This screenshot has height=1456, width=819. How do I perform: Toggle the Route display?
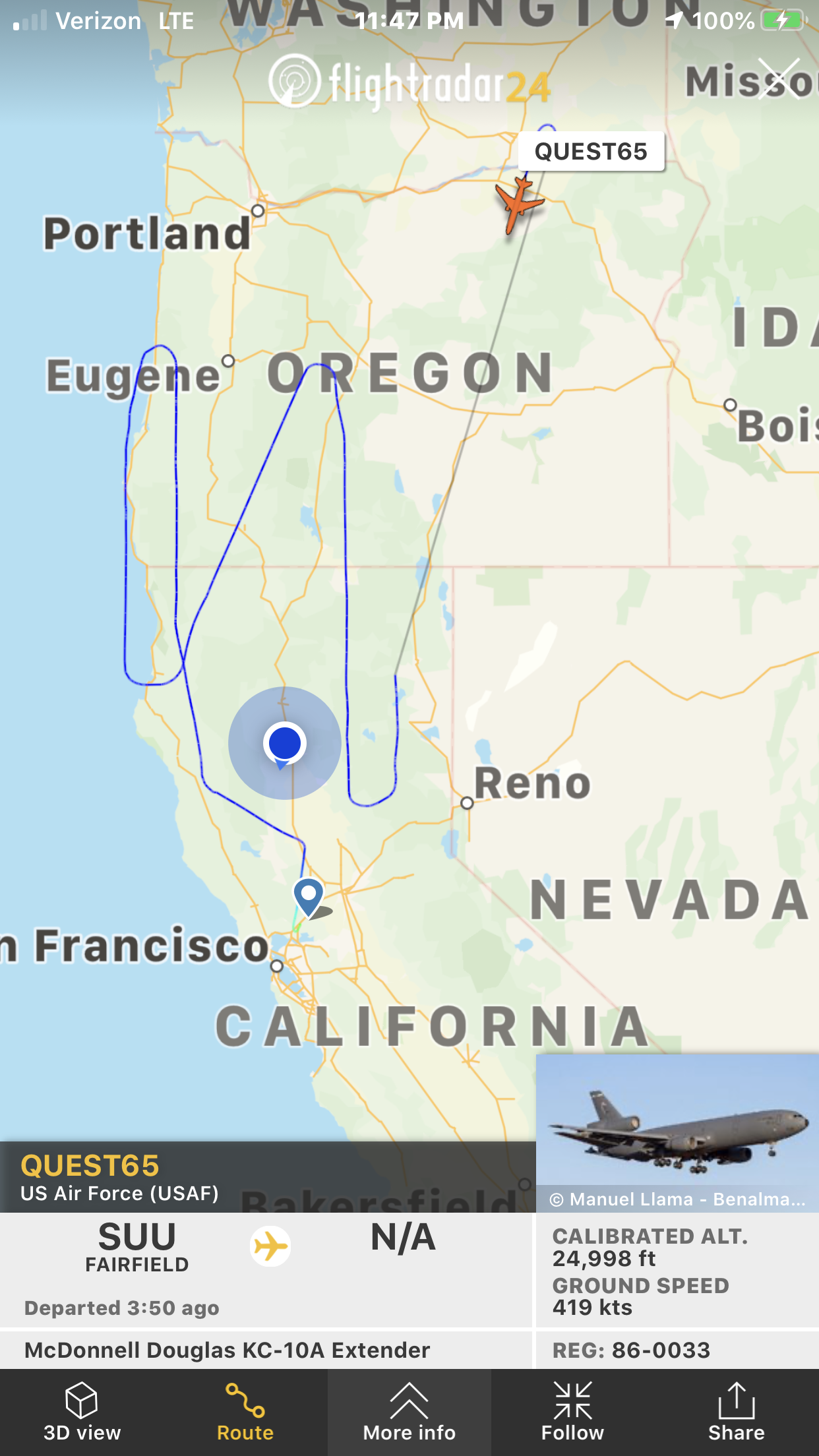[245, 1412]
